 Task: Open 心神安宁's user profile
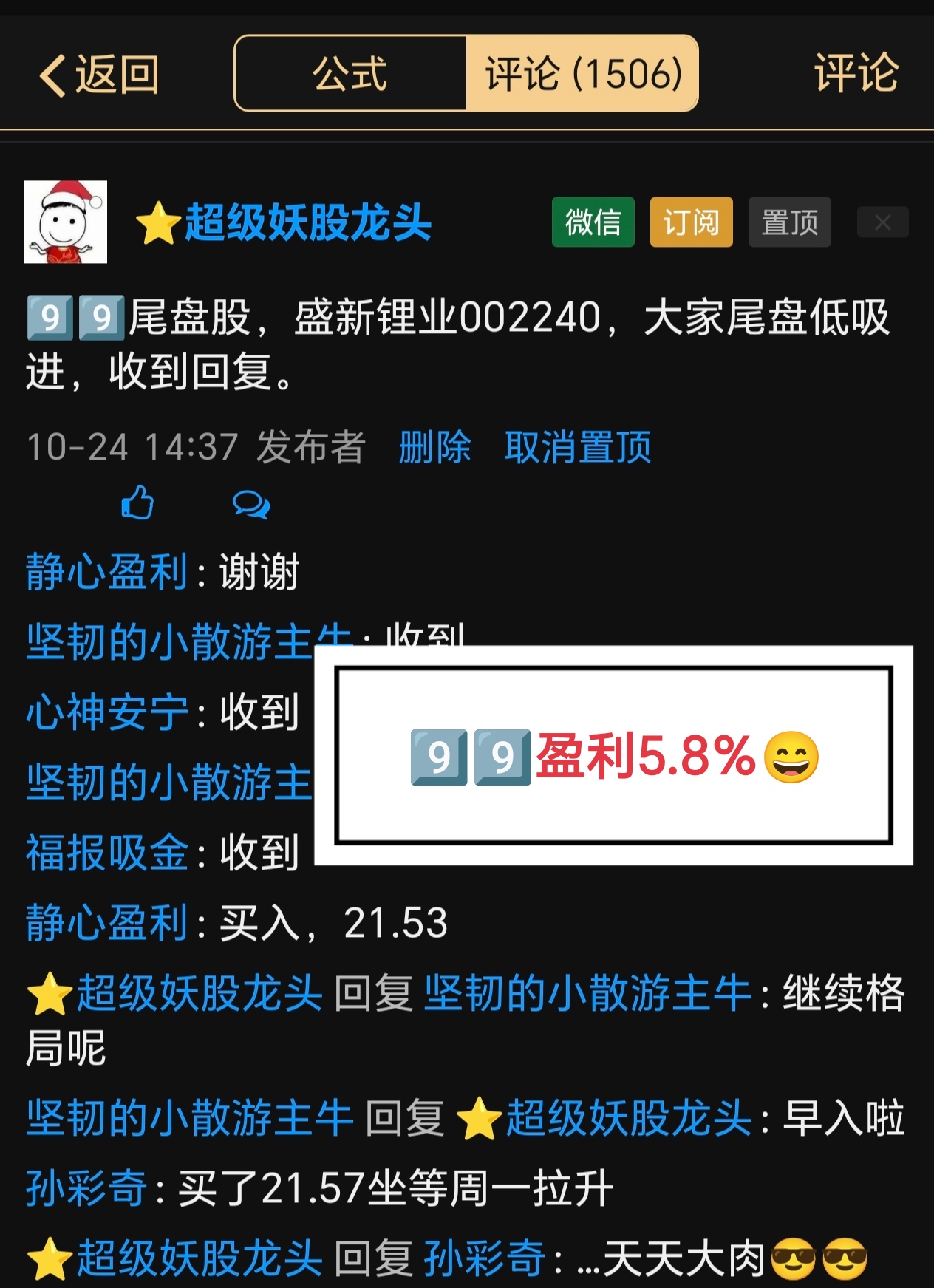(107, 712)
